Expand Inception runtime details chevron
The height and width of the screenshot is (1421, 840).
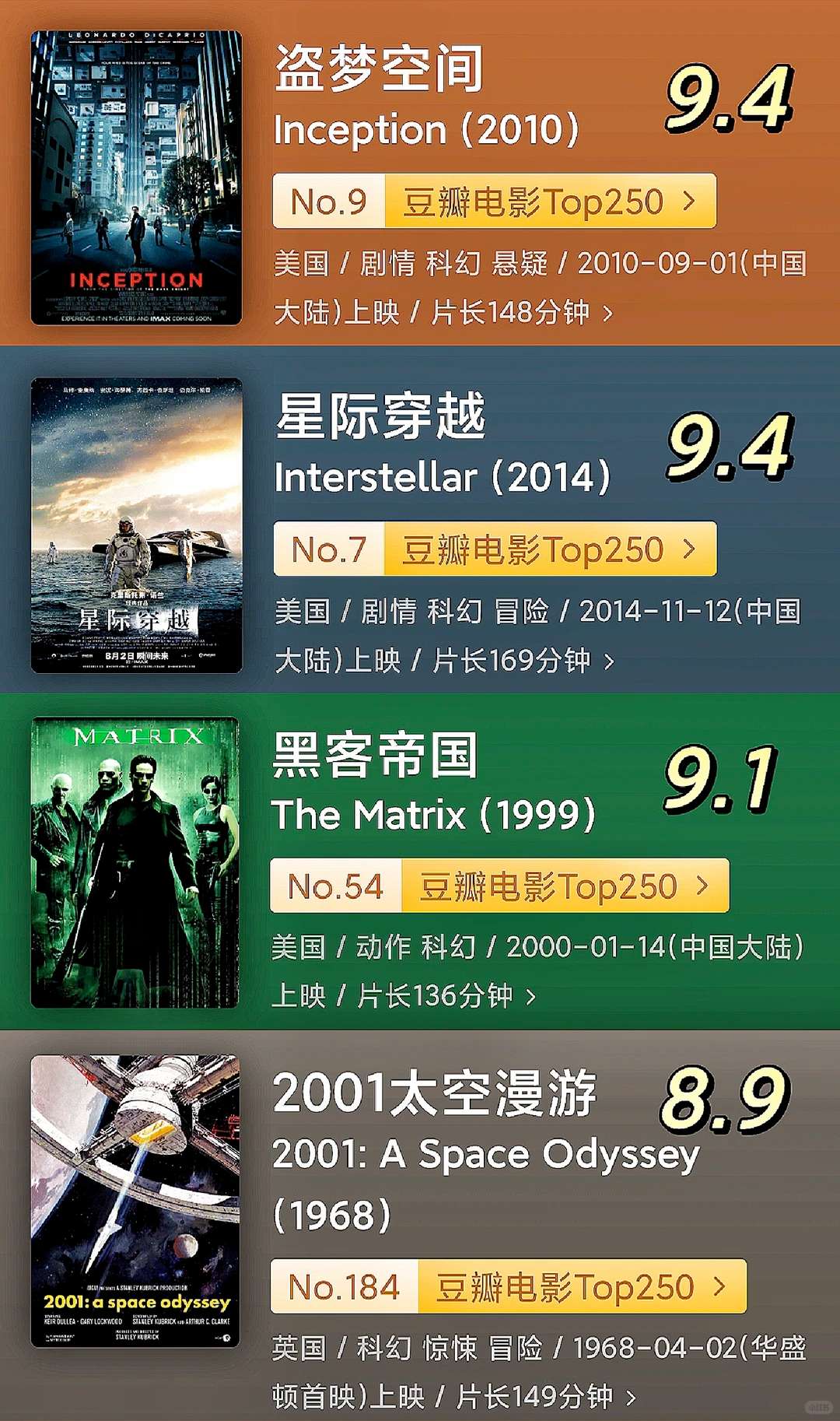pos(608,311)
